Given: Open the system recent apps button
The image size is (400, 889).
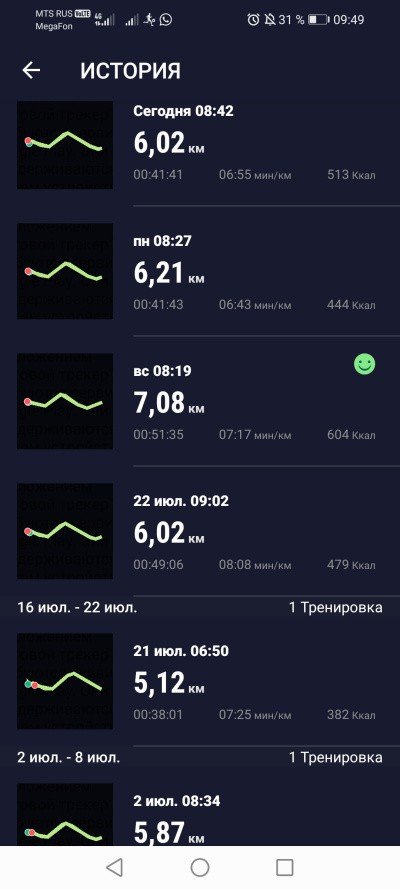Looking at the screenshot, I should (284, 867).
